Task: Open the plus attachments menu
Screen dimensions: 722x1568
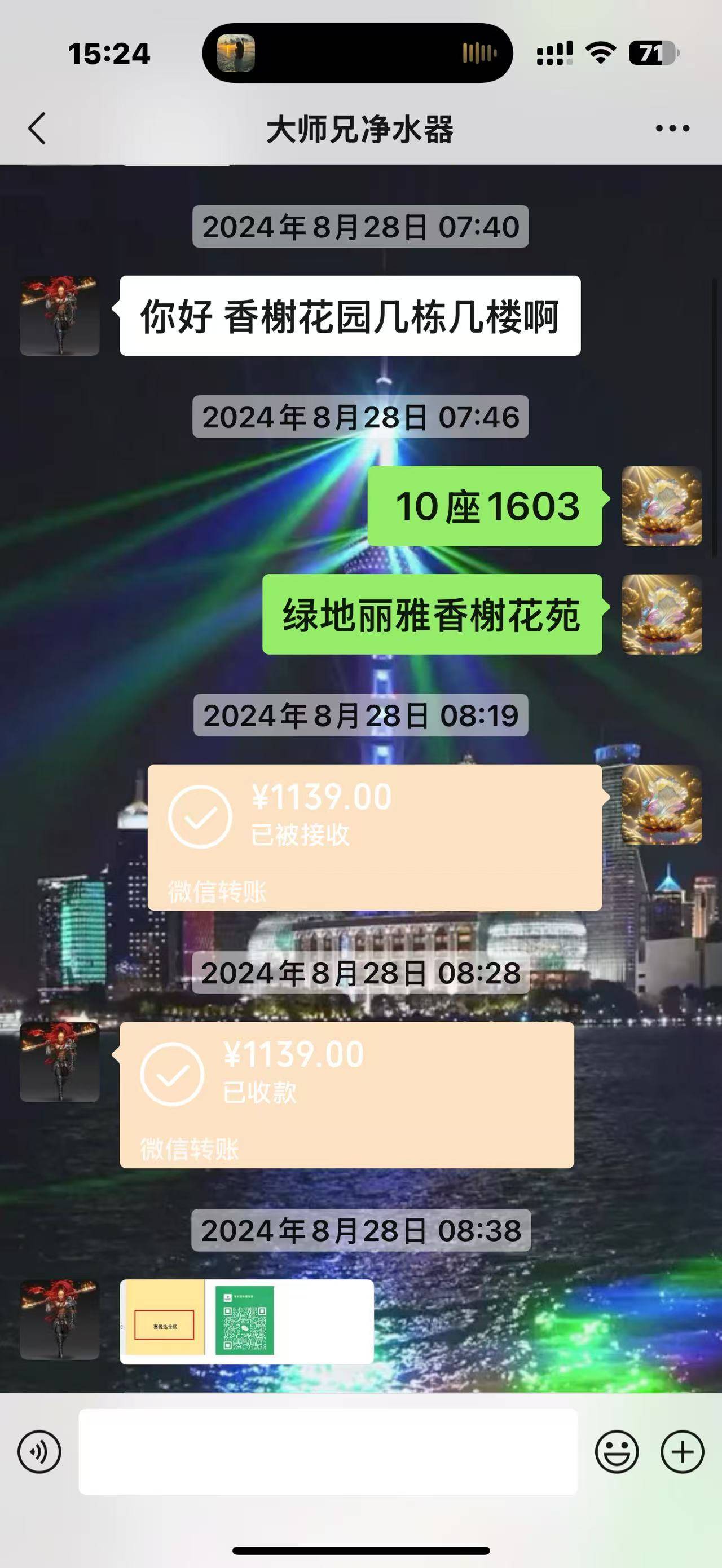Action: point(682,1452)
